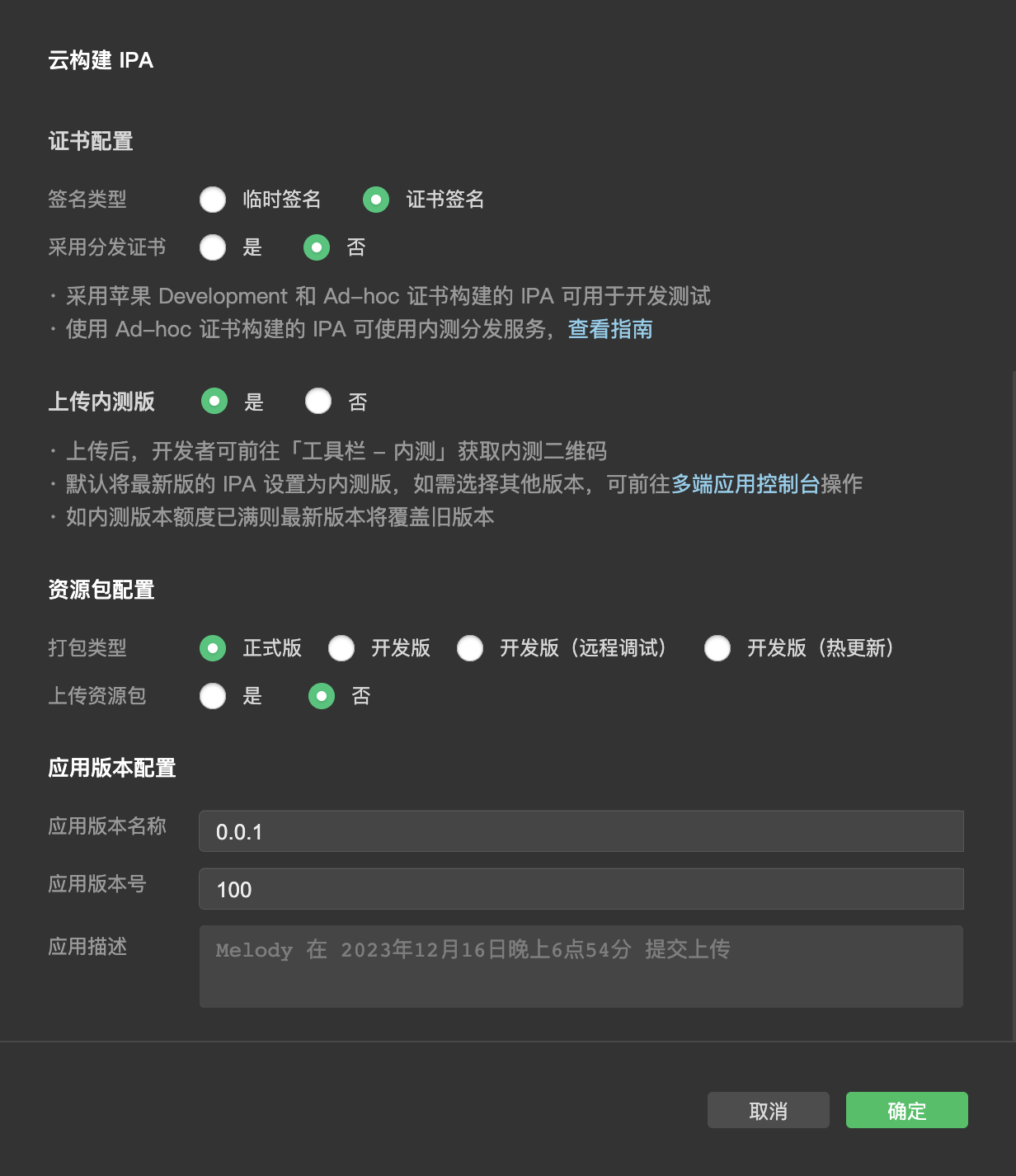Screen dimensions: 1016x1176
Task: Choose 否 for 上传资源包
Action: pos(322,696)
